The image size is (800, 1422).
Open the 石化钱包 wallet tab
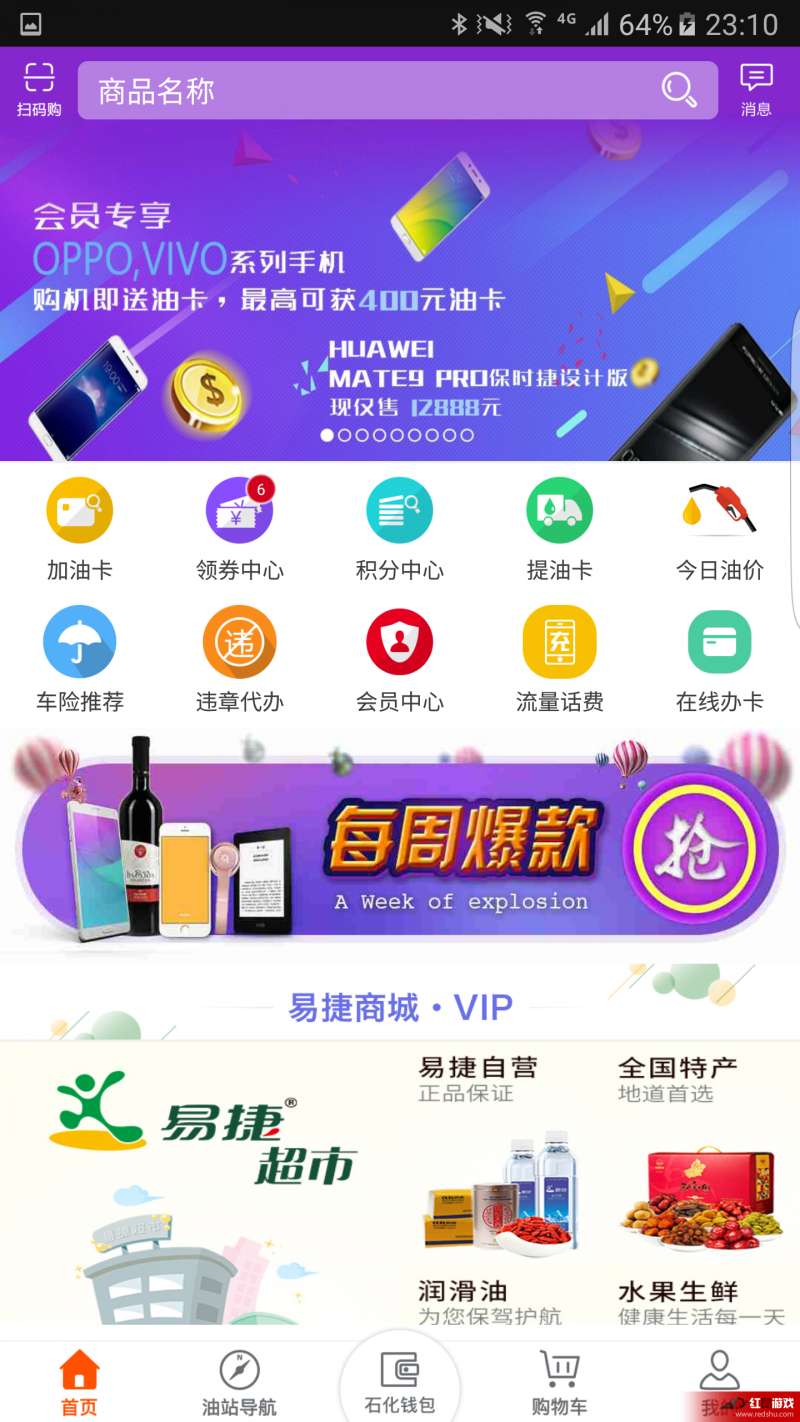pyautogui.click(x=400, y=1380)
